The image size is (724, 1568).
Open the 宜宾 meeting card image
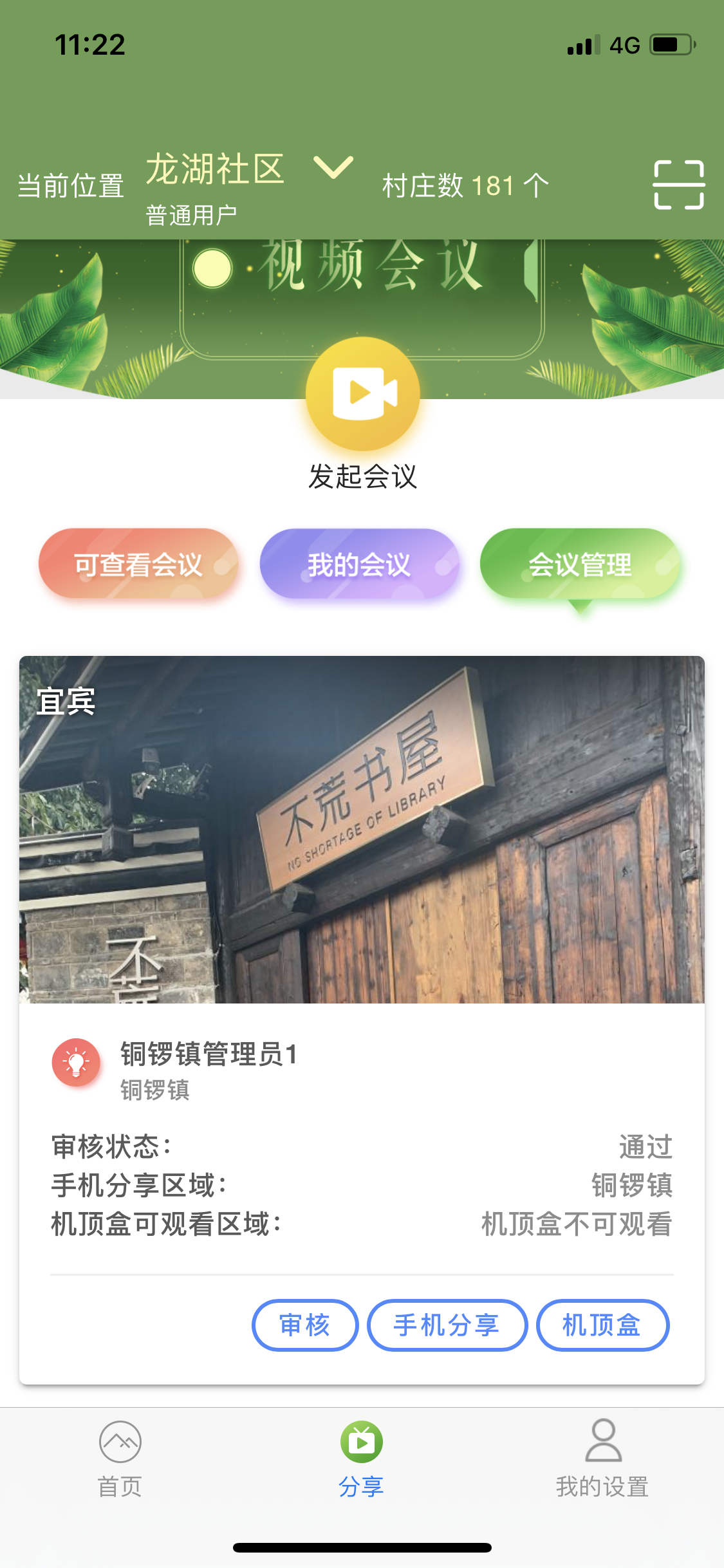coord(362,829)
